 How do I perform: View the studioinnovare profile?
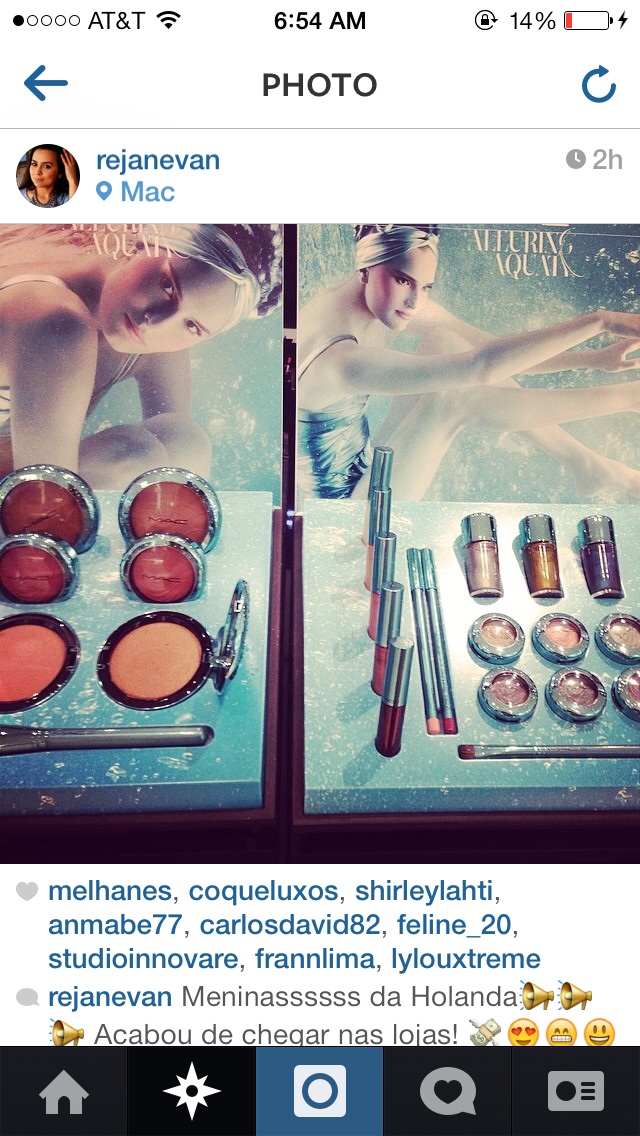(144, 959)
